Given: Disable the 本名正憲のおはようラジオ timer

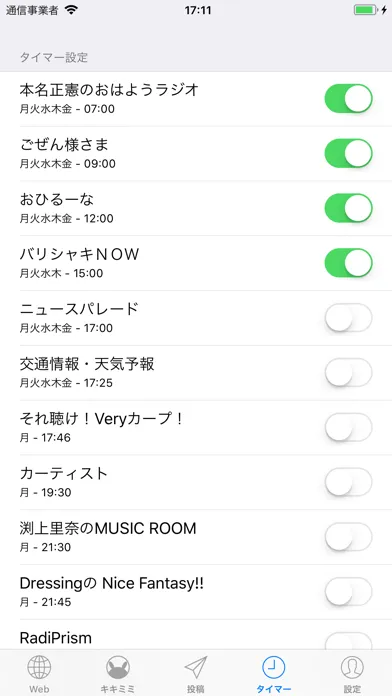Looking at the screenshot, I should pyautogui.click(x=348, y=99).
